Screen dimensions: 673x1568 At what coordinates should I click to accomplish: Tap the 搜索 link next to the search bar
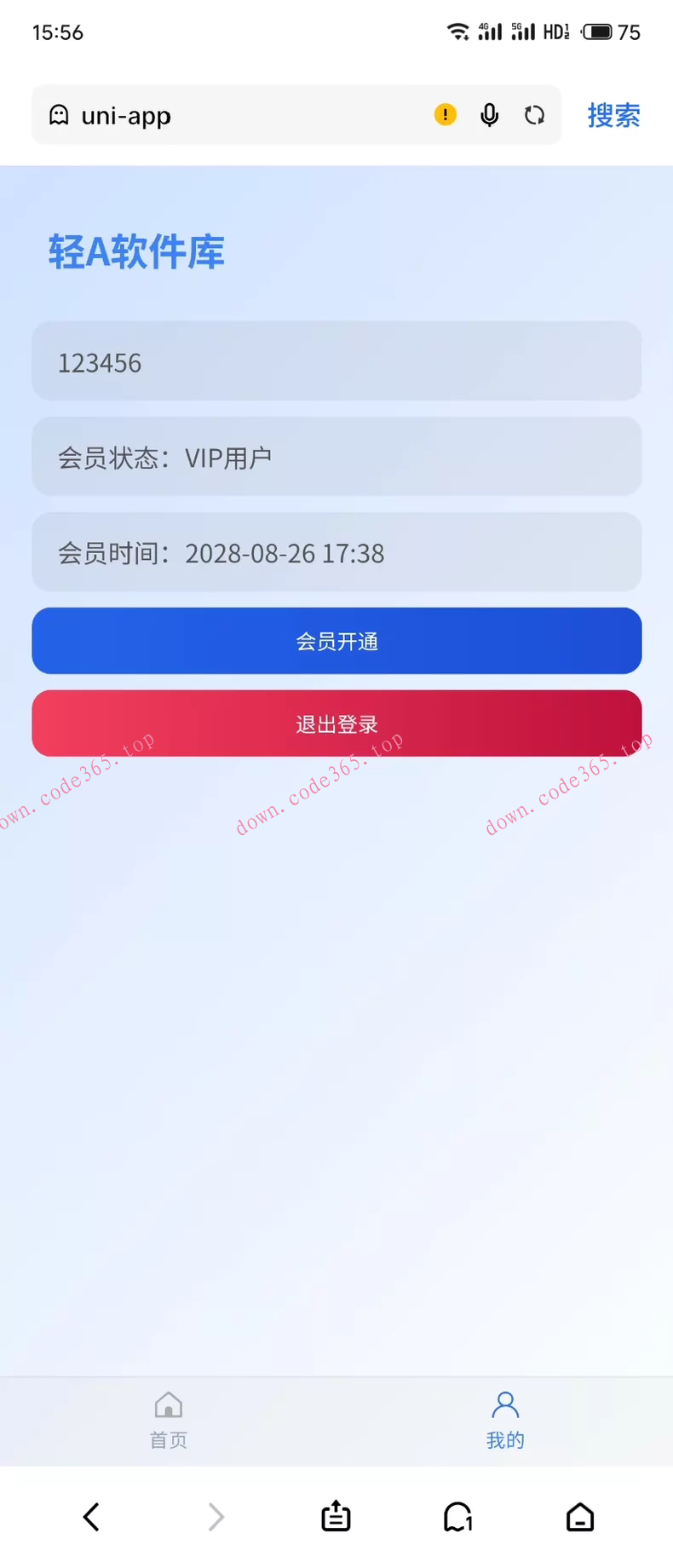613,115
